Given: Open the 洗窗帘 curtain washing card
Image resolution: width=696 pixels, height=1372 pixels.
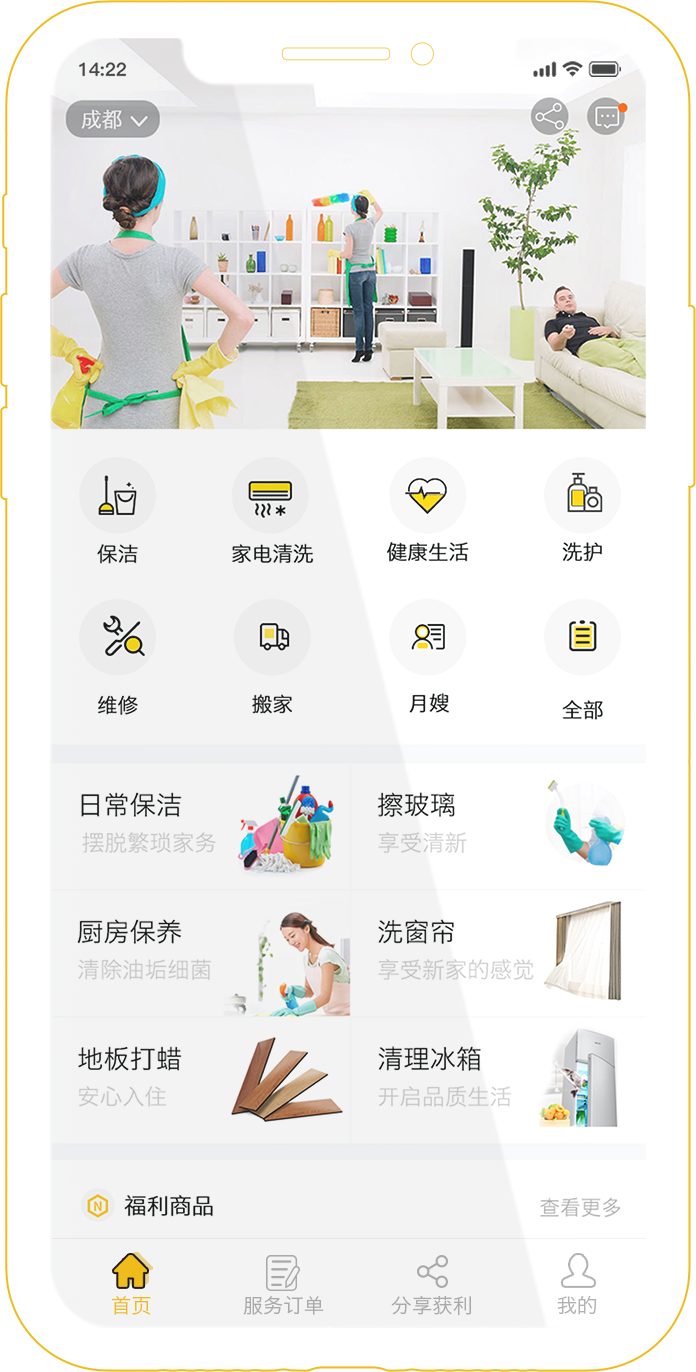Looking at the screenshot, I should (498, 953).
